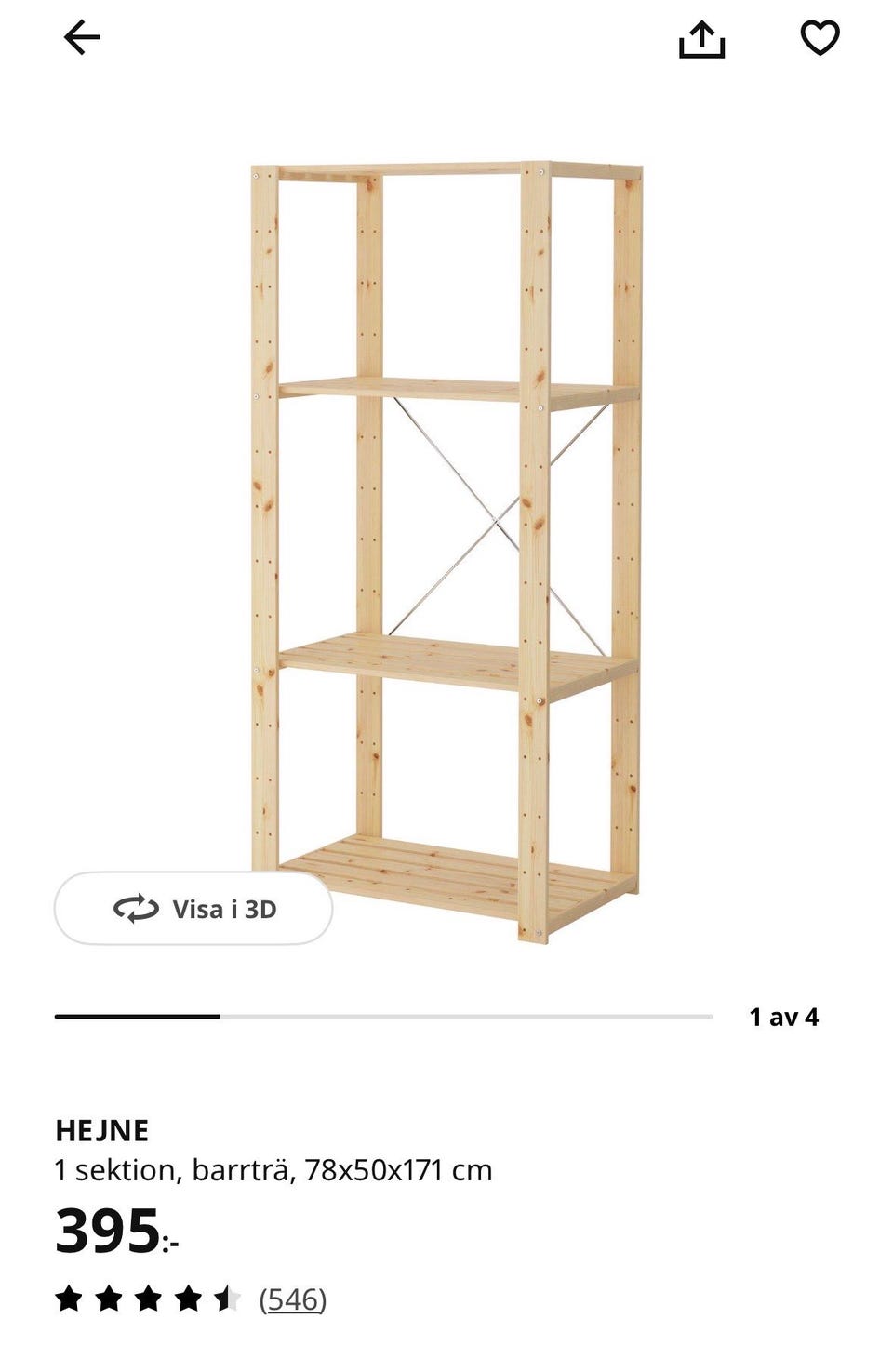
Task: Tap Visa i 3D button
Action: pyautogui.click(x=193, y=909)
